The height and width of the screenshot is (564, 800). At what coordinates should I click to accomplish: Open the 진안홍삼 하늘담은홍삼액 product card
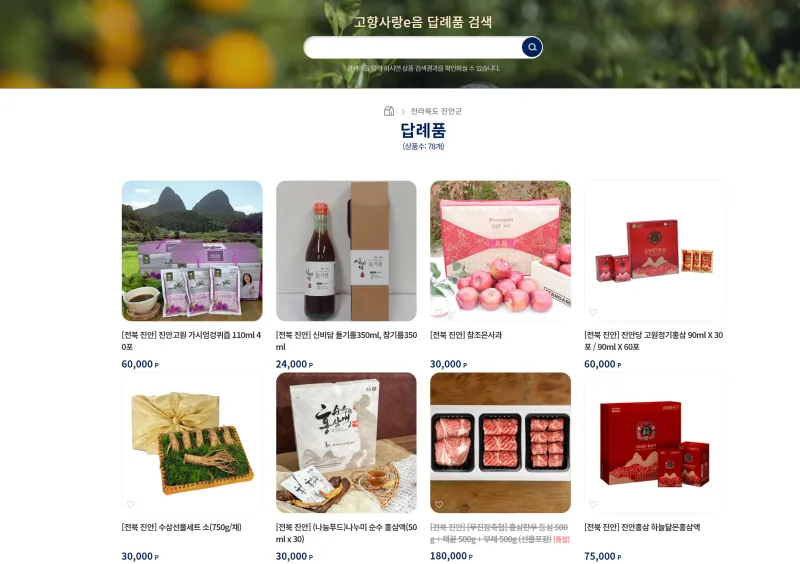coord(654,443)
